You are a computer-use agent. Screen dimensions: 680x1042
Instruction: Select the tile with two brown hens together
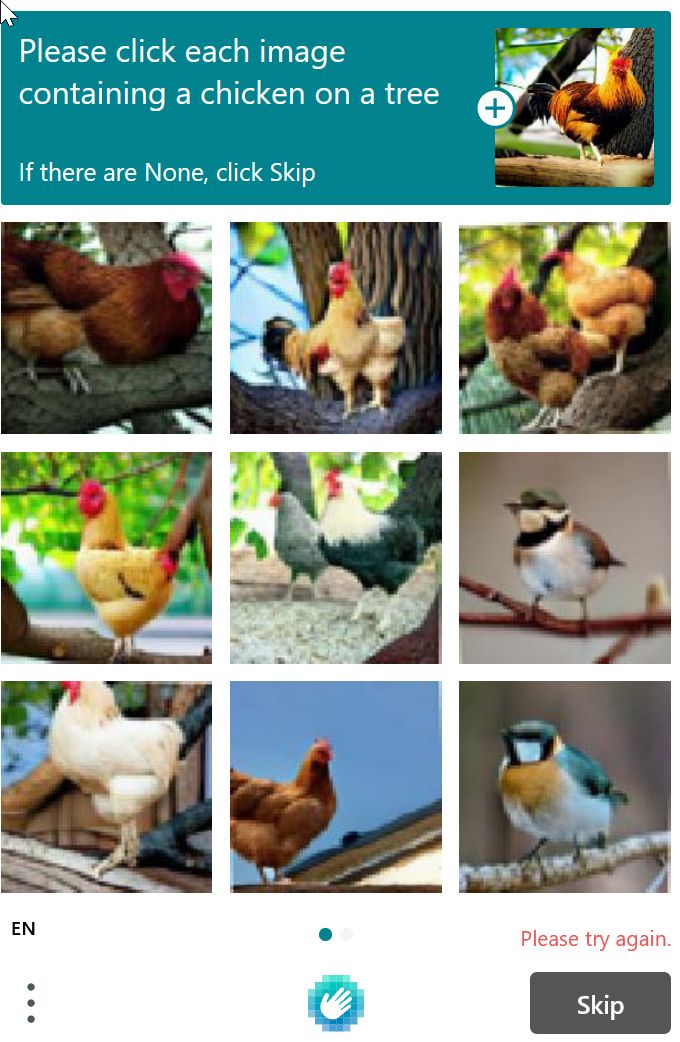tap(564, 327)
